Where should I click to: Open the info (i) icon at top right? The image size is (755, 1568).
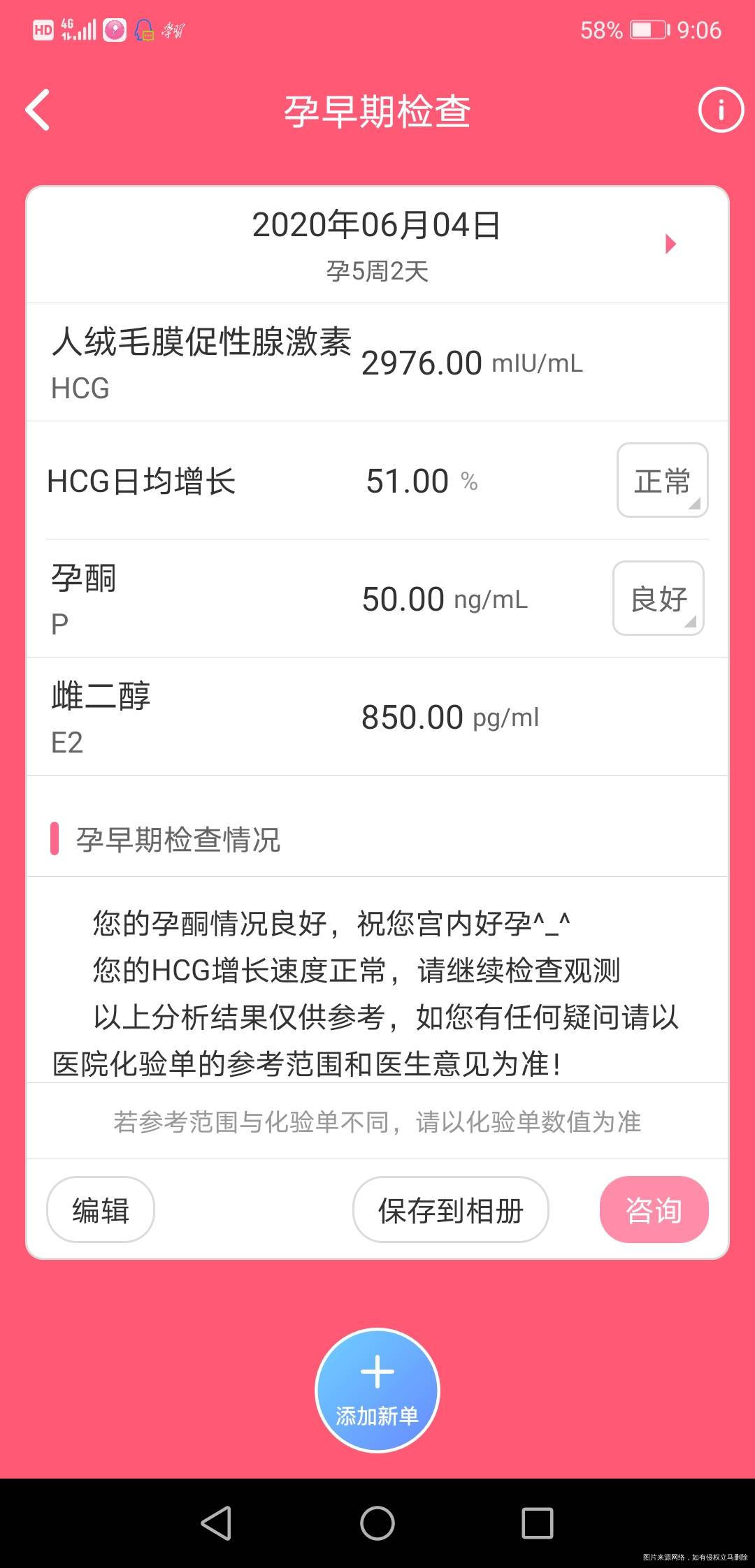(x=721, y=110)
